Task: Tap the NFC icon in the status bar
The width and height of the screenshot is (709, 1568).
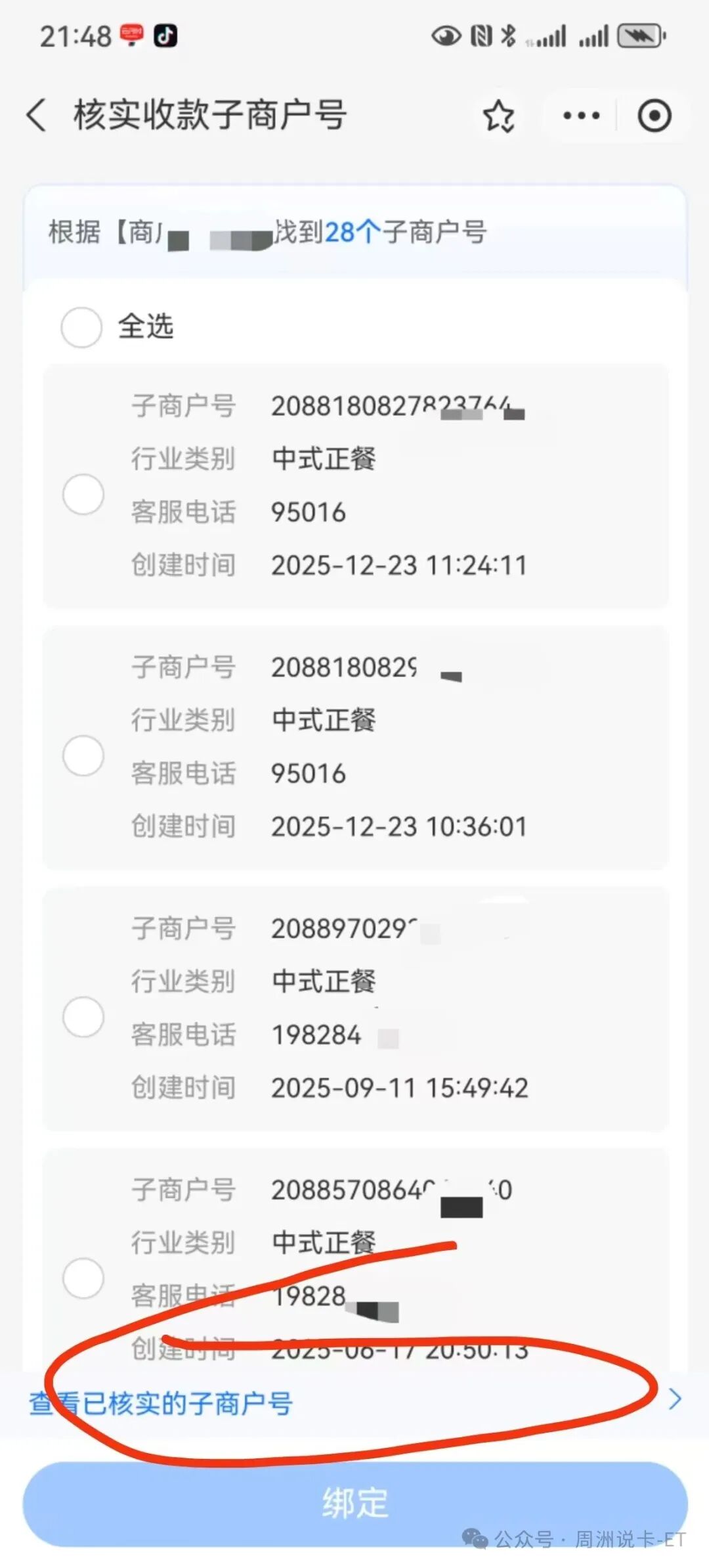Action: click(481, 36)
